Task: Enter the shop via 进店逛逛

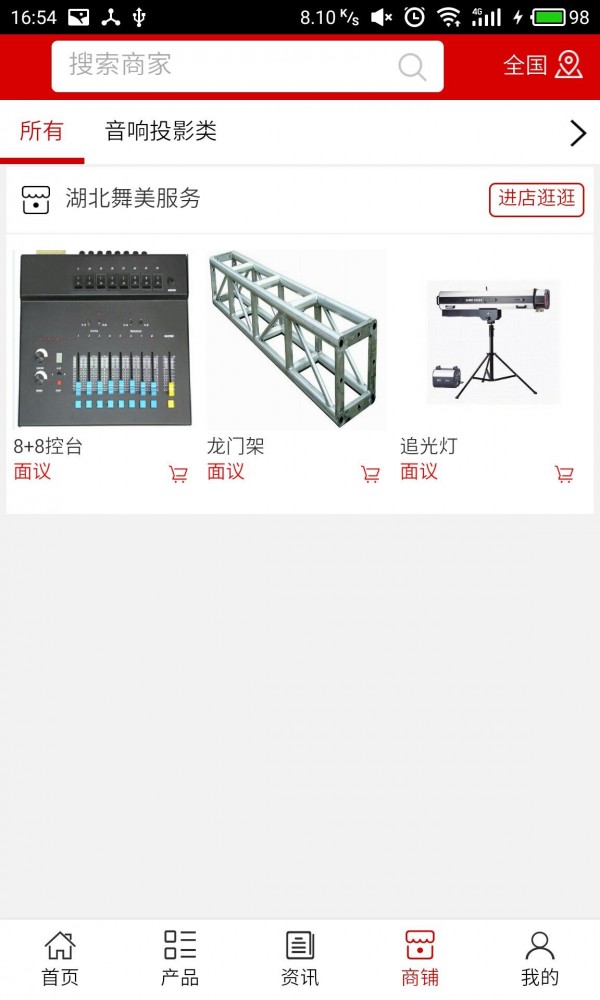Action: click(536, 199)
